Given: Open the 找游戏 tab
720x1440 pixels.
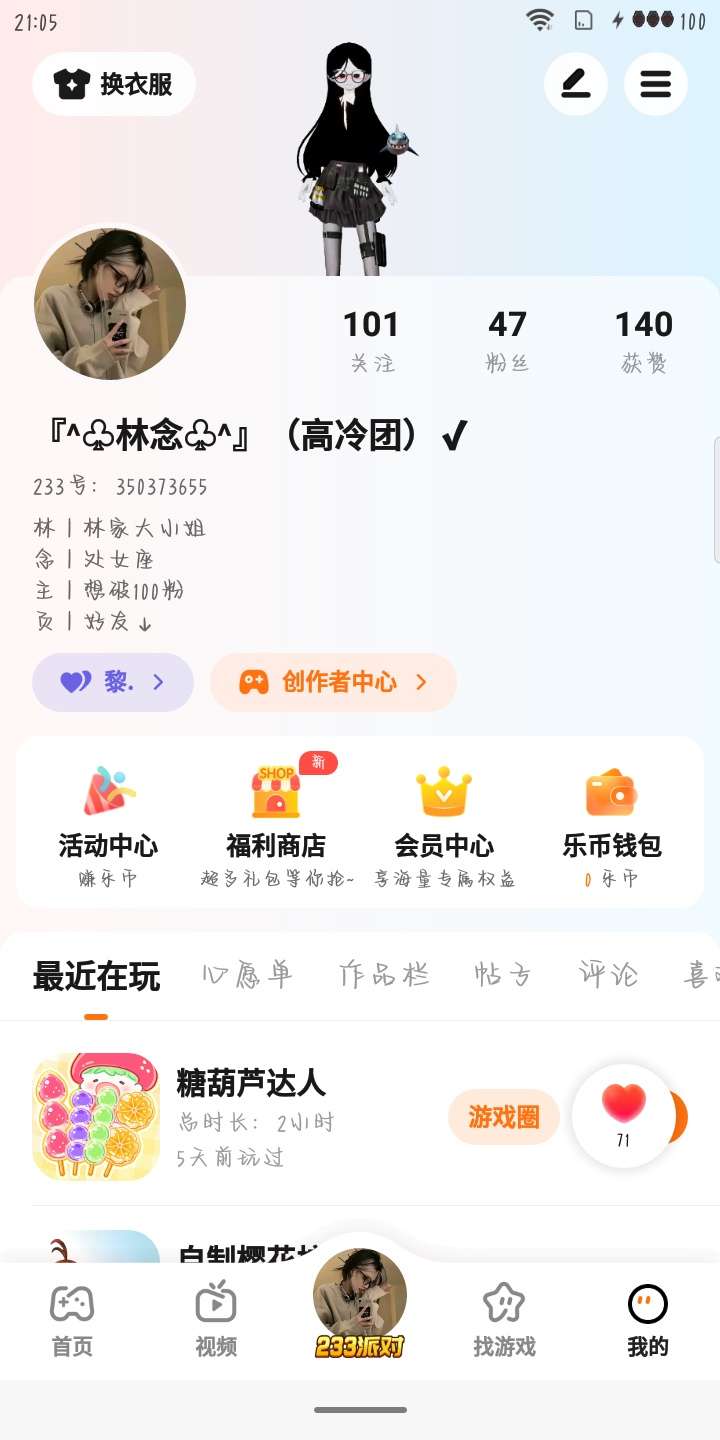Looking at the screenshot, I should tap(504, 1320).
